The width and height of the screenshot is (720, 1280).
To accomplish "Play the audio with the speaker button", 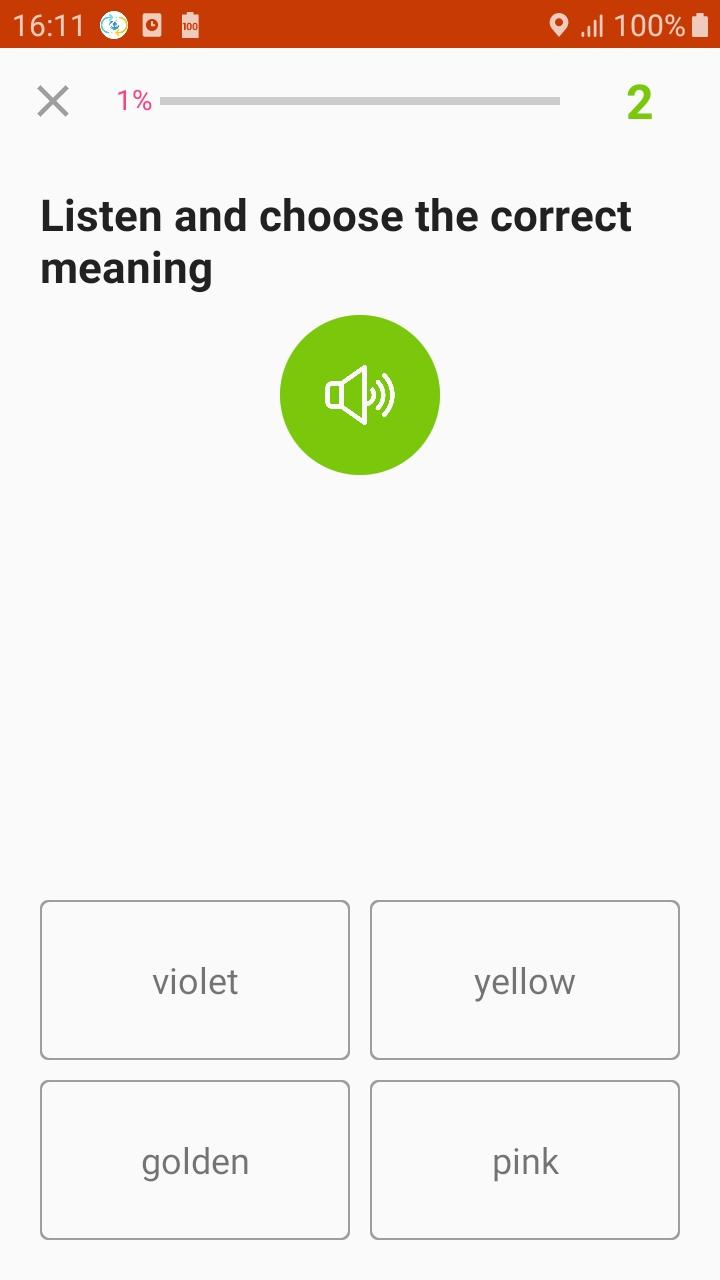I will pos(360,395).
